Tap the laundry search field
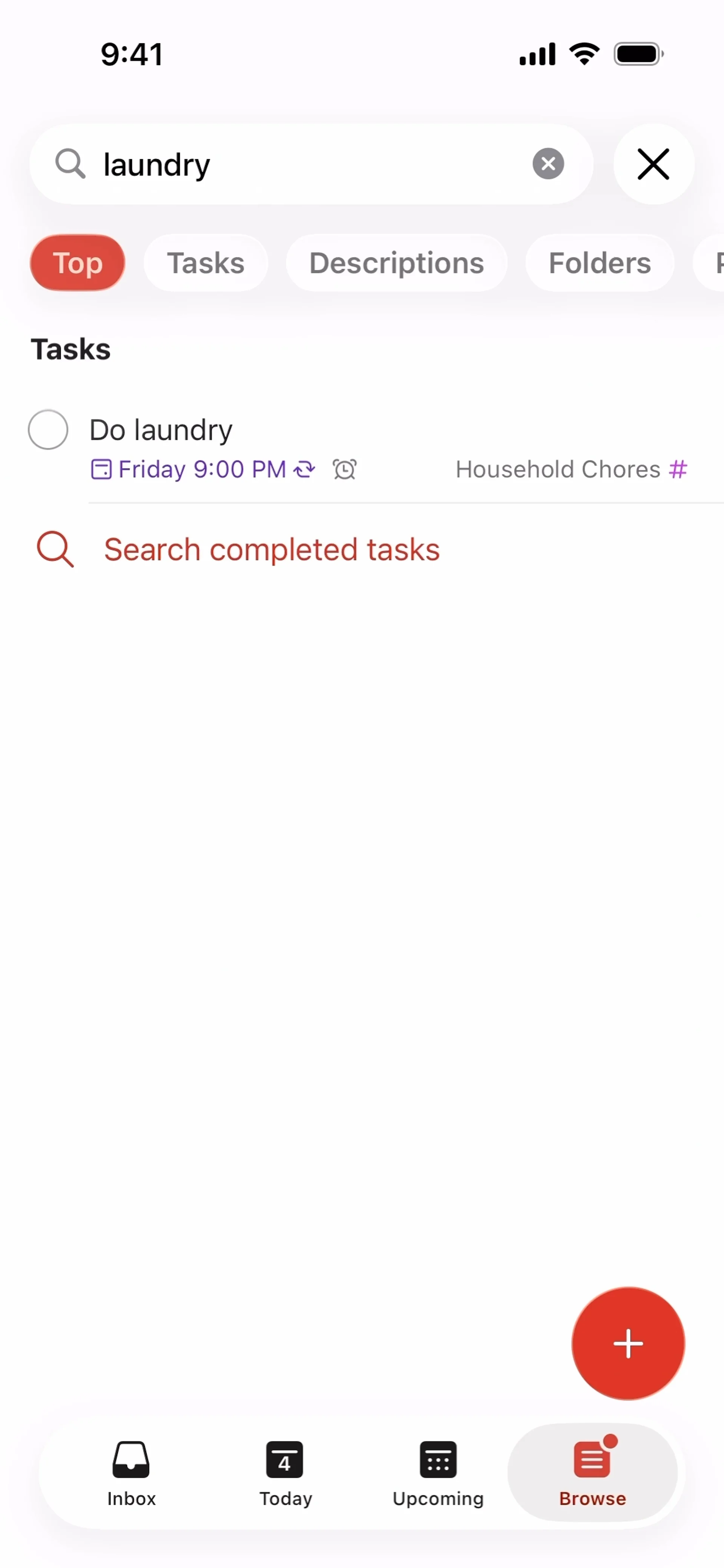This screenshot has height=1568, width=724. point(304,164)
